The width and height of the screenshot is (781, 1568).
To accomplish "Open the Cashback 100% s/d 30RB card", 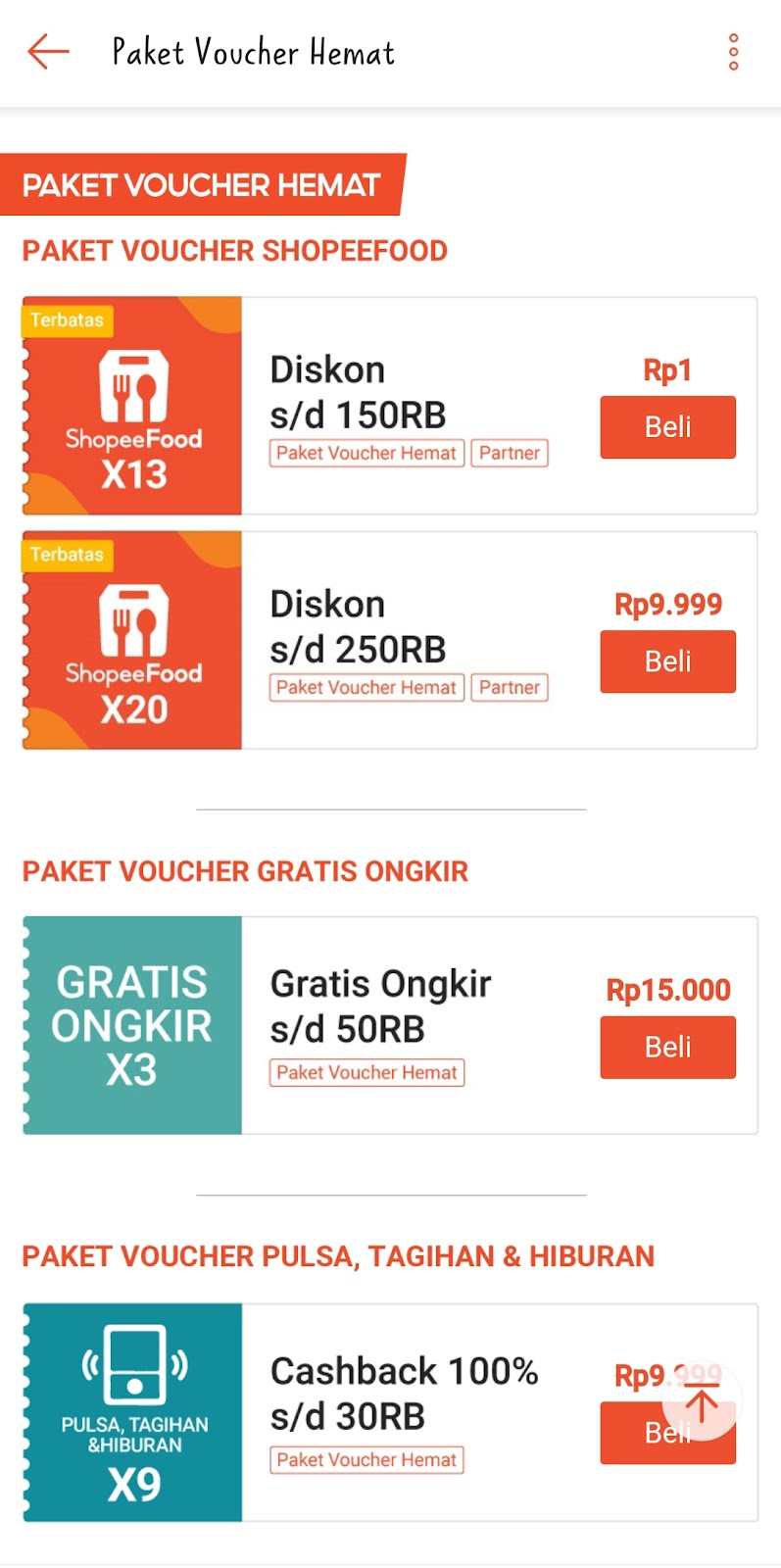I will click(x=390, y=1412).
